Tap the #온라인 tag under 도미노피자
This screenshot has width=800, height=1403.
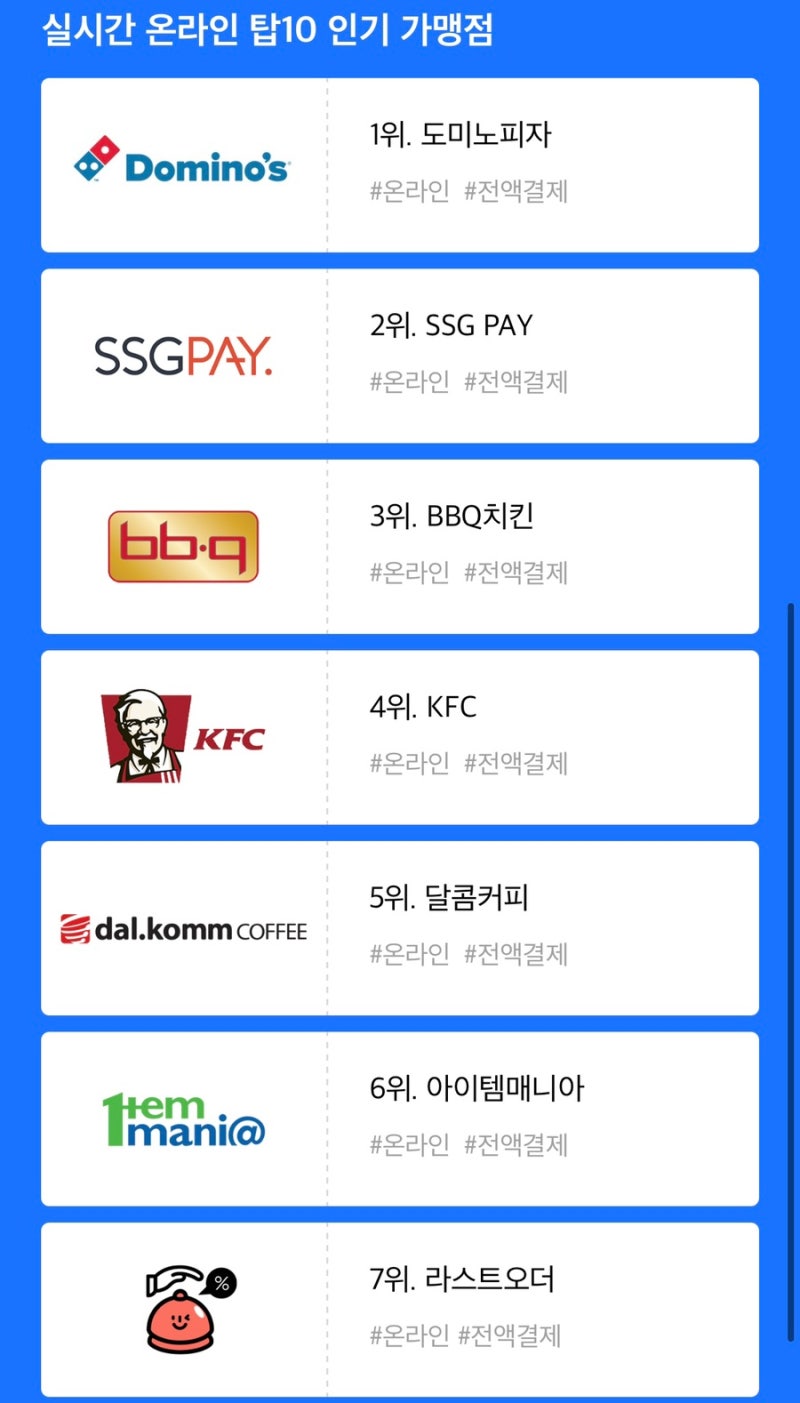(x=407, y=192)
